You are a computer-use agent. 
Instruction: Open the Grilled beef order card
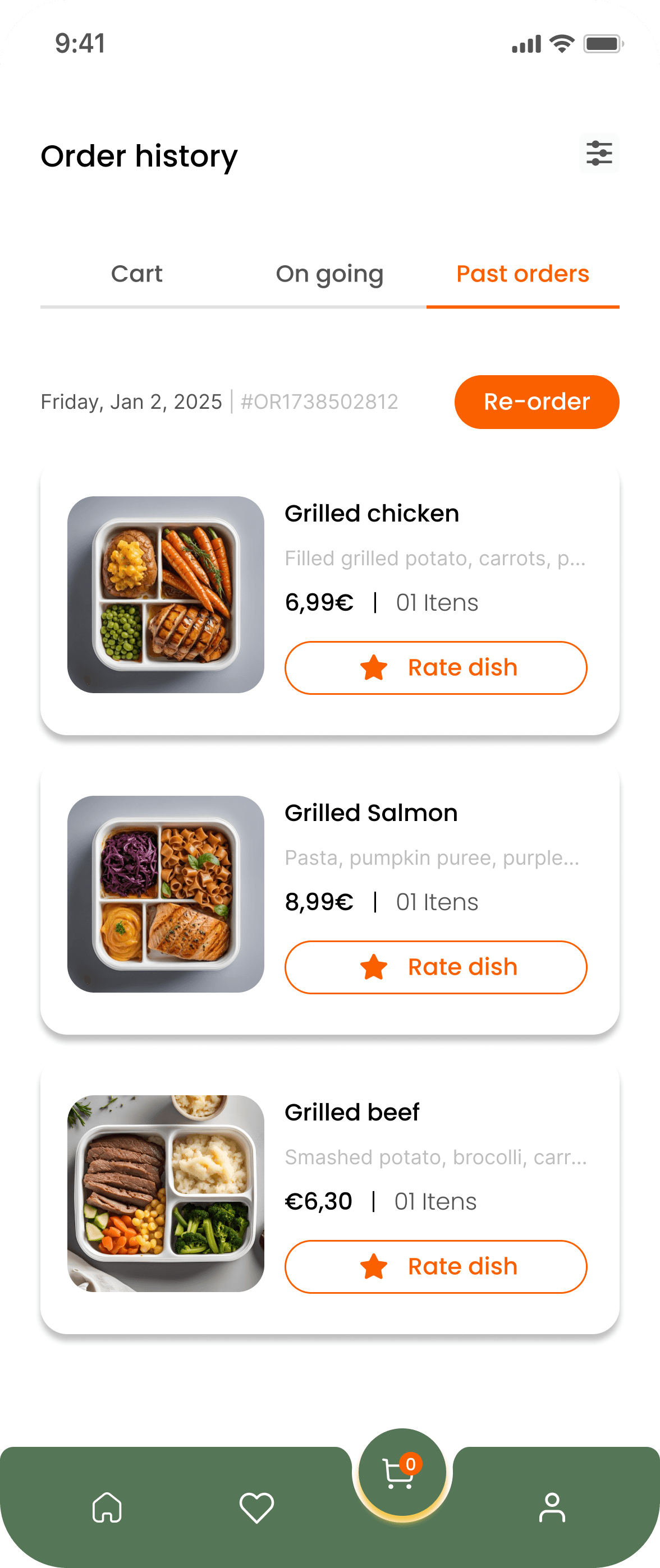click(x=352, y=1112)
